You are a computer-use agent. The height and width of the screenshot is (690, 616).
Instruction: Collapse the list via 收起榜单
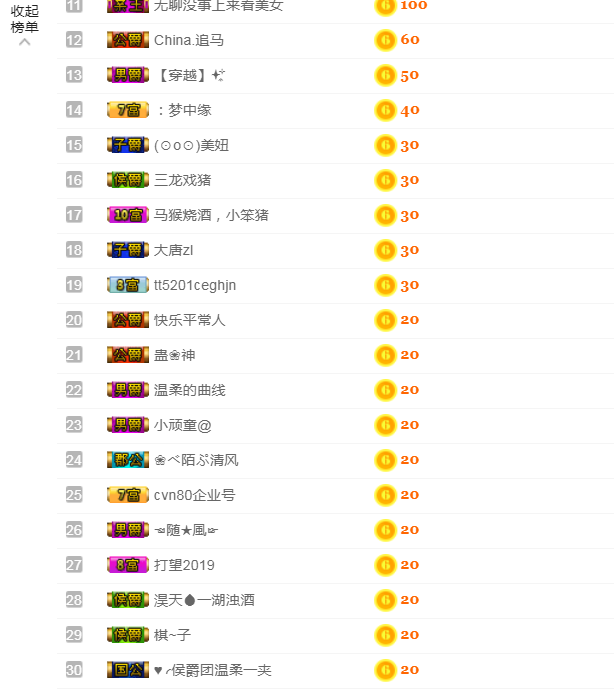tap(25, 27)
